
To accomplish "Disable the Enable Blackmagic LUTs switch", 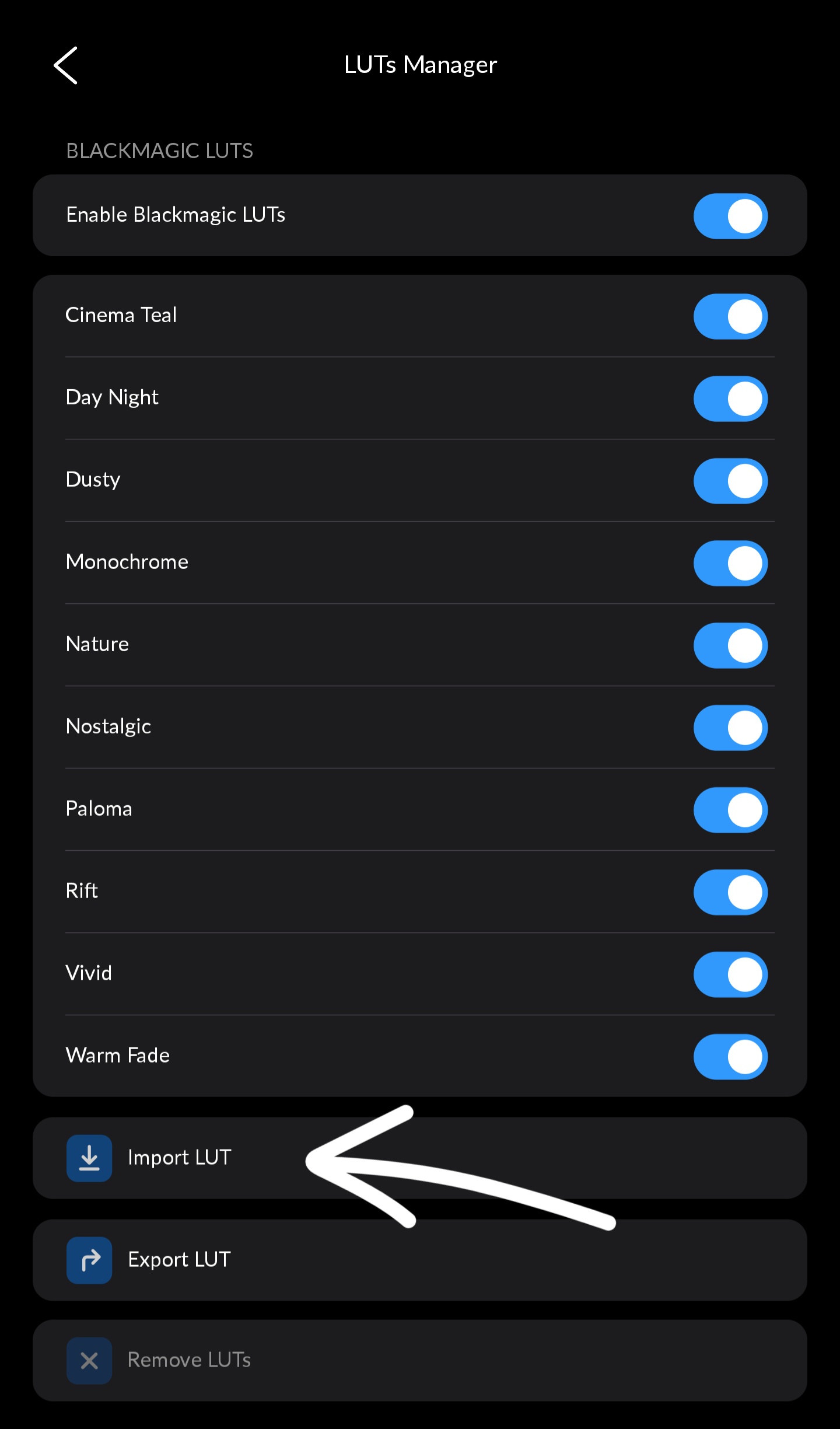I will pos(730,216).
